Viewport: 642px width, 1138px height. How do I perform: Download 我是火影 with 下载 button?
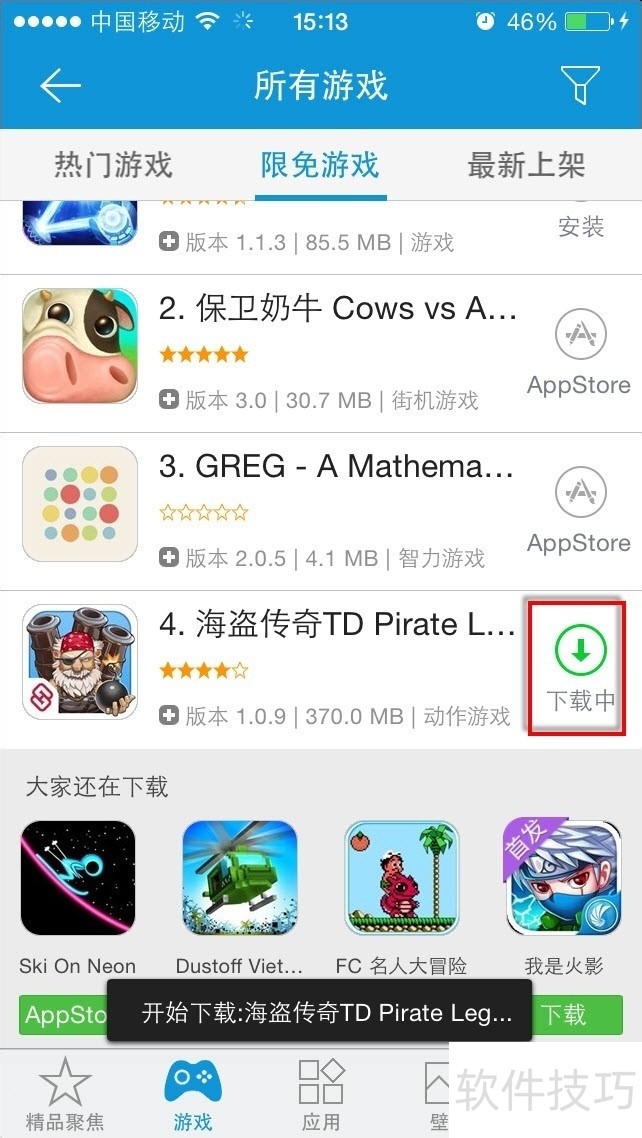[578, 1015]
